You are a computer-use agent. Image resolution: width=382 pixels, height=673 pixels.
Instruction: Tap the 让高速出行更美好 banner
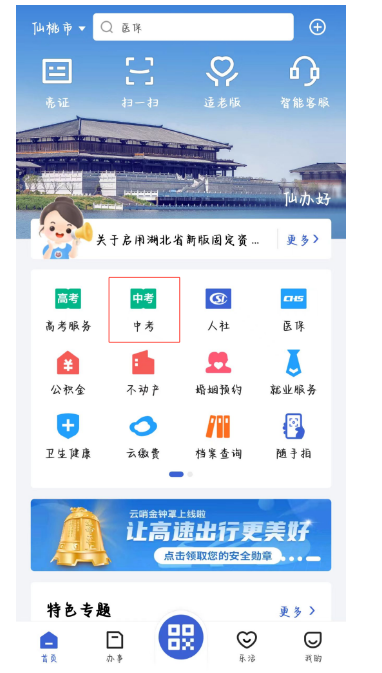181,535
